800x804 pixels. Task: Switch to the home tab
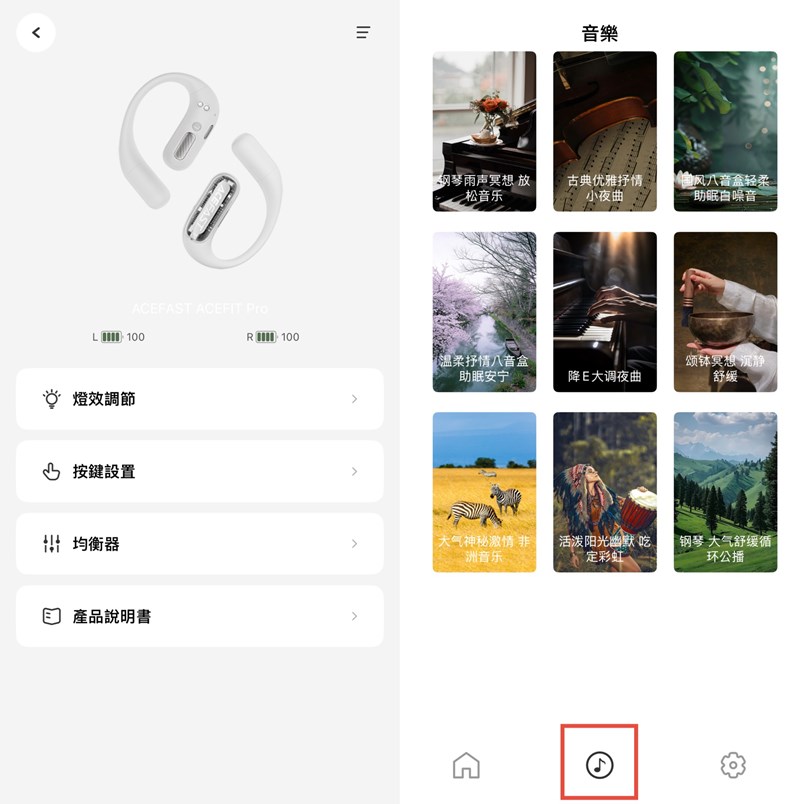[466, 765]
